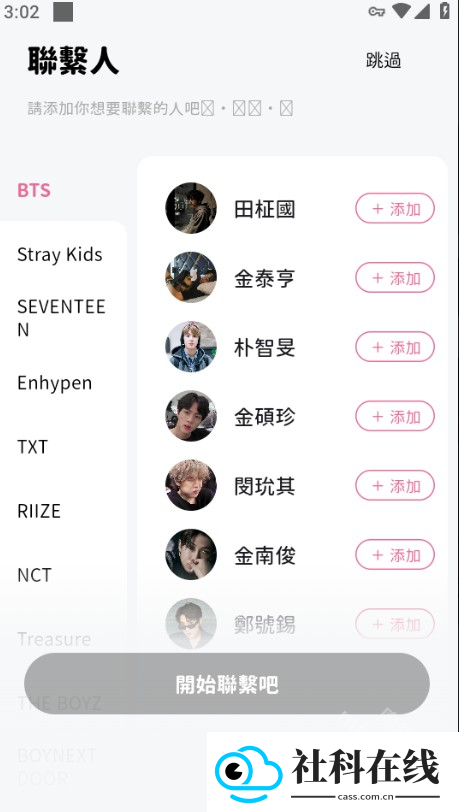Open the TXT group list
Image resolution: width=459 pixels, height=812 pixels.
coord(32,447)
